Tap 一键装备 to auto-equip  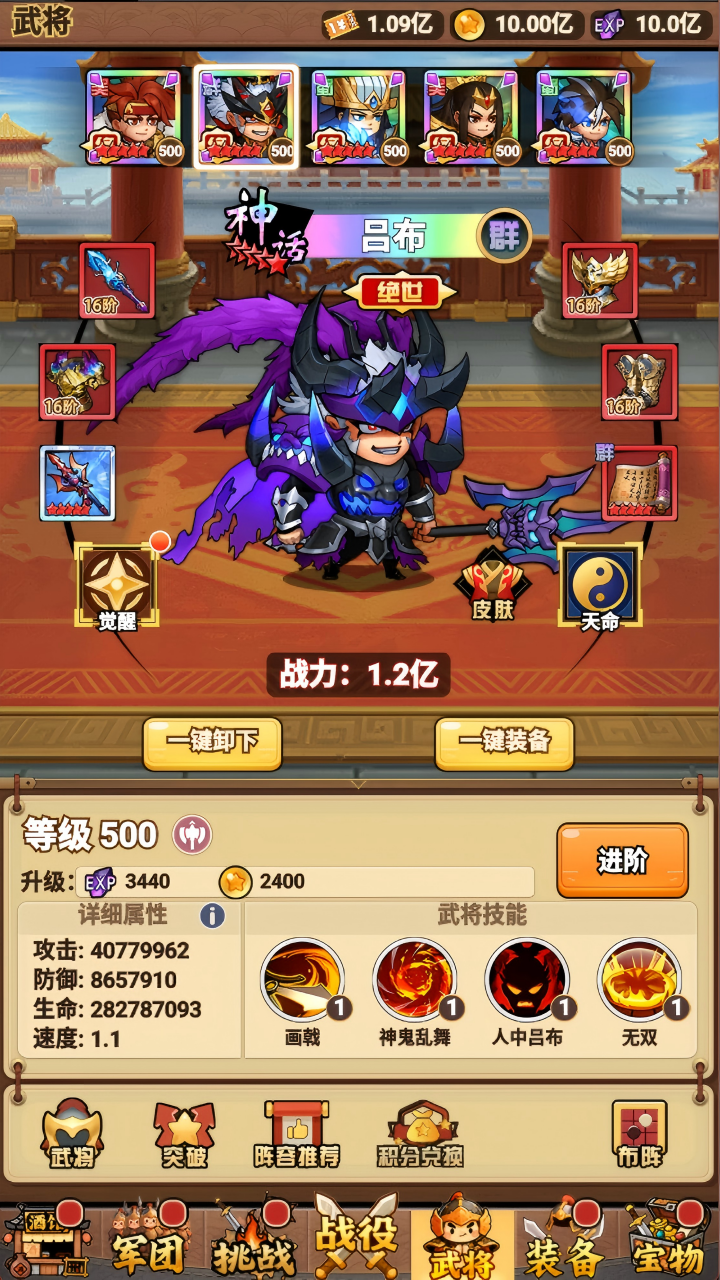(x=504, y=742)
